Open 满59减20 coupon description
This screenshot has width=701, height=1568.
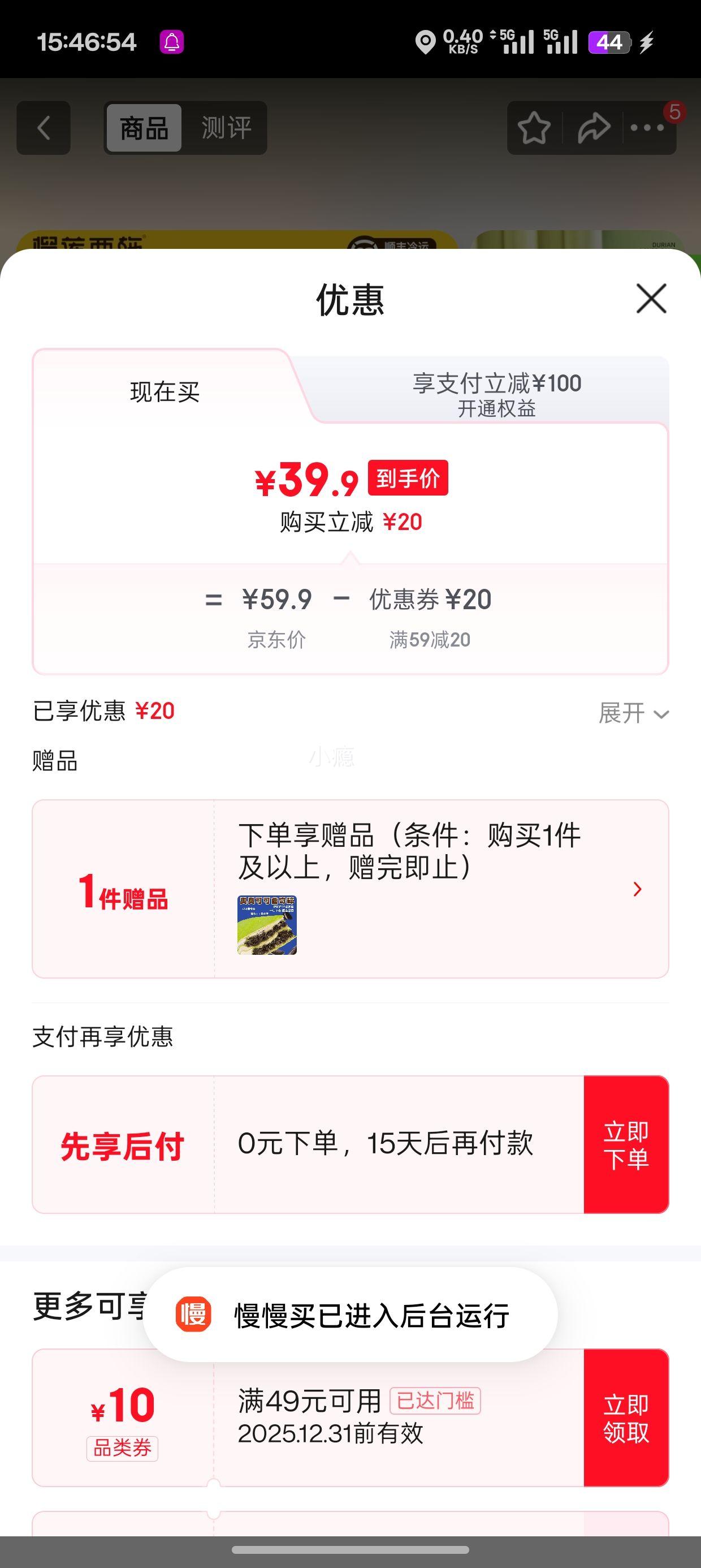430,639
